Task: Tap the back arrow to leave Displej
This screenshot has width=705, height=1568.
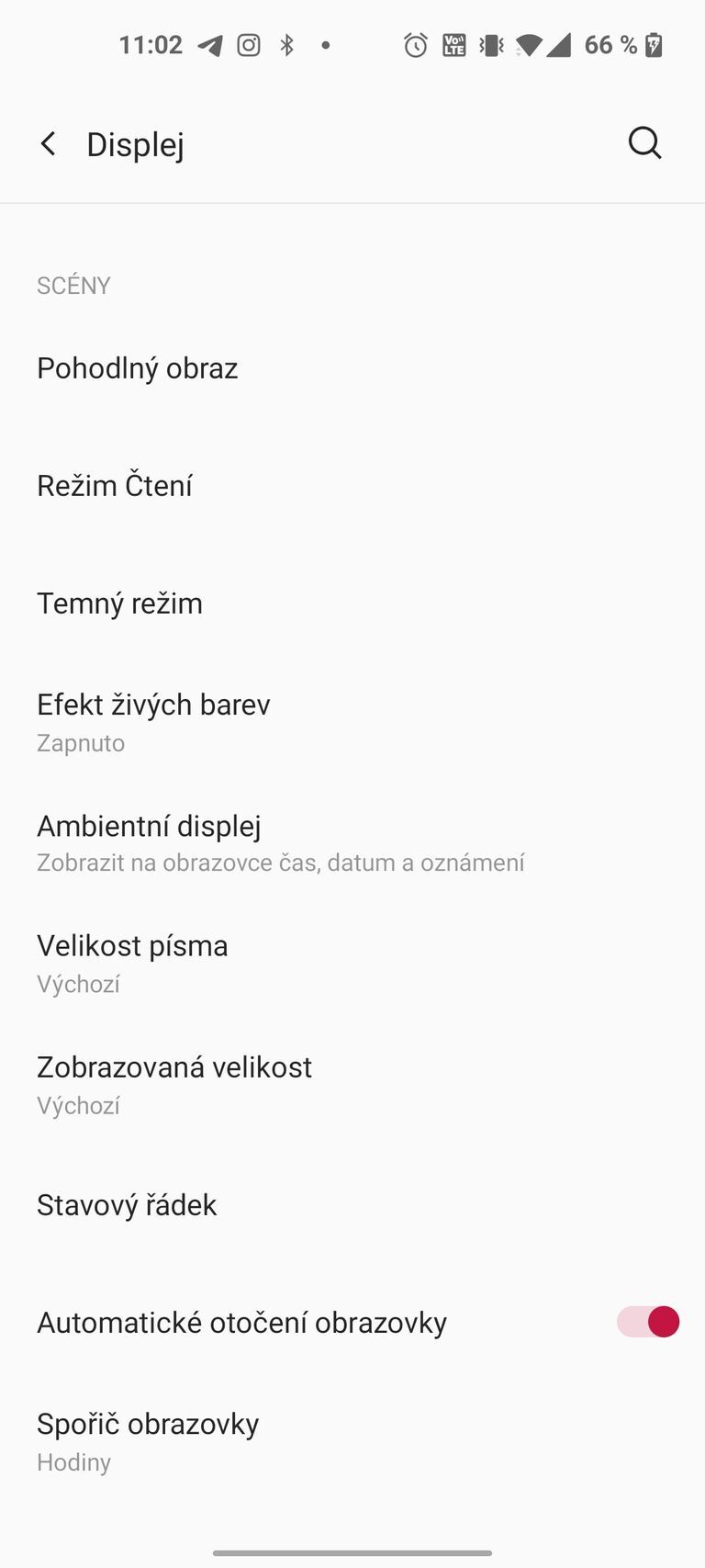Action: [x=48, y=143]
